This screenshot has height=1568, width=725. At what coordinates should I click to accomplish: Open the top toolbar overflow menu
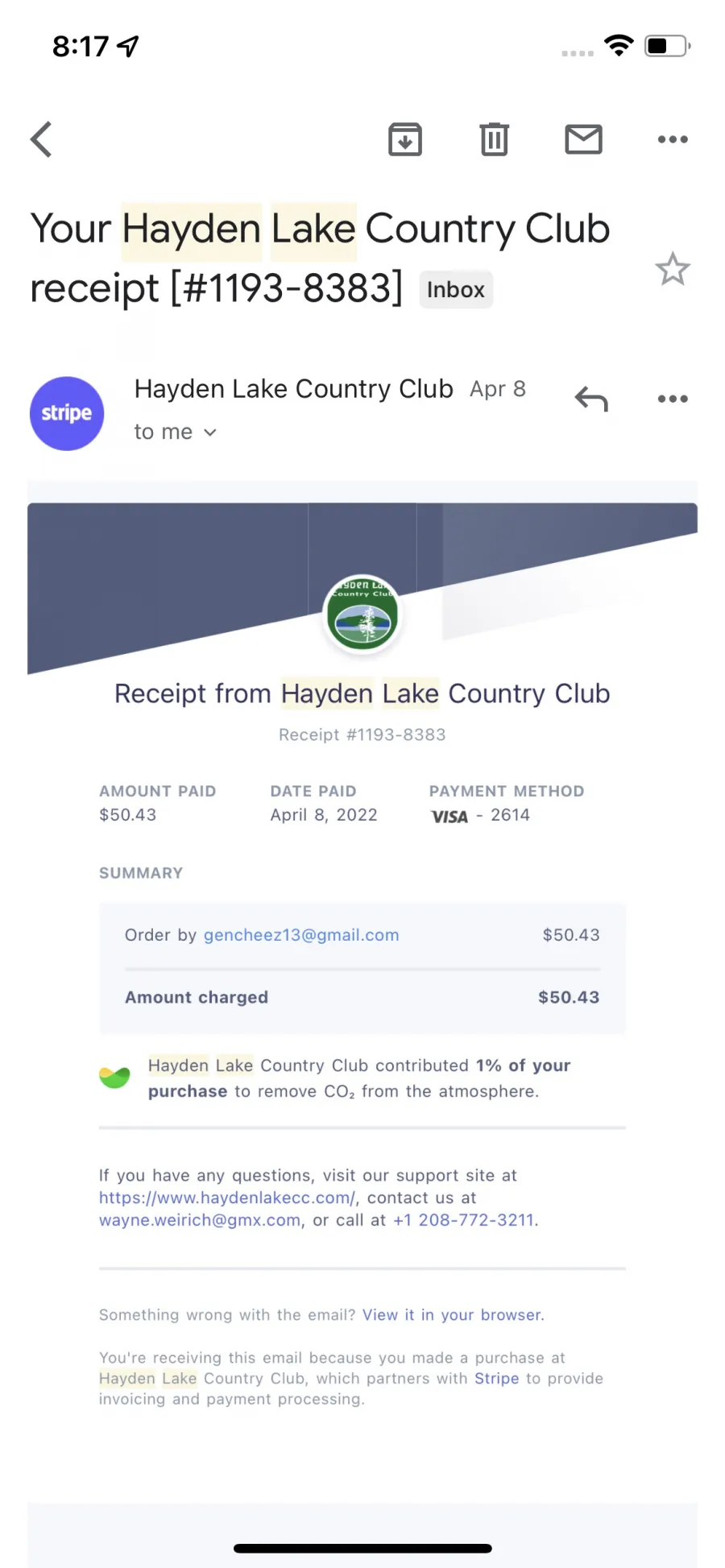coord(673,139)
